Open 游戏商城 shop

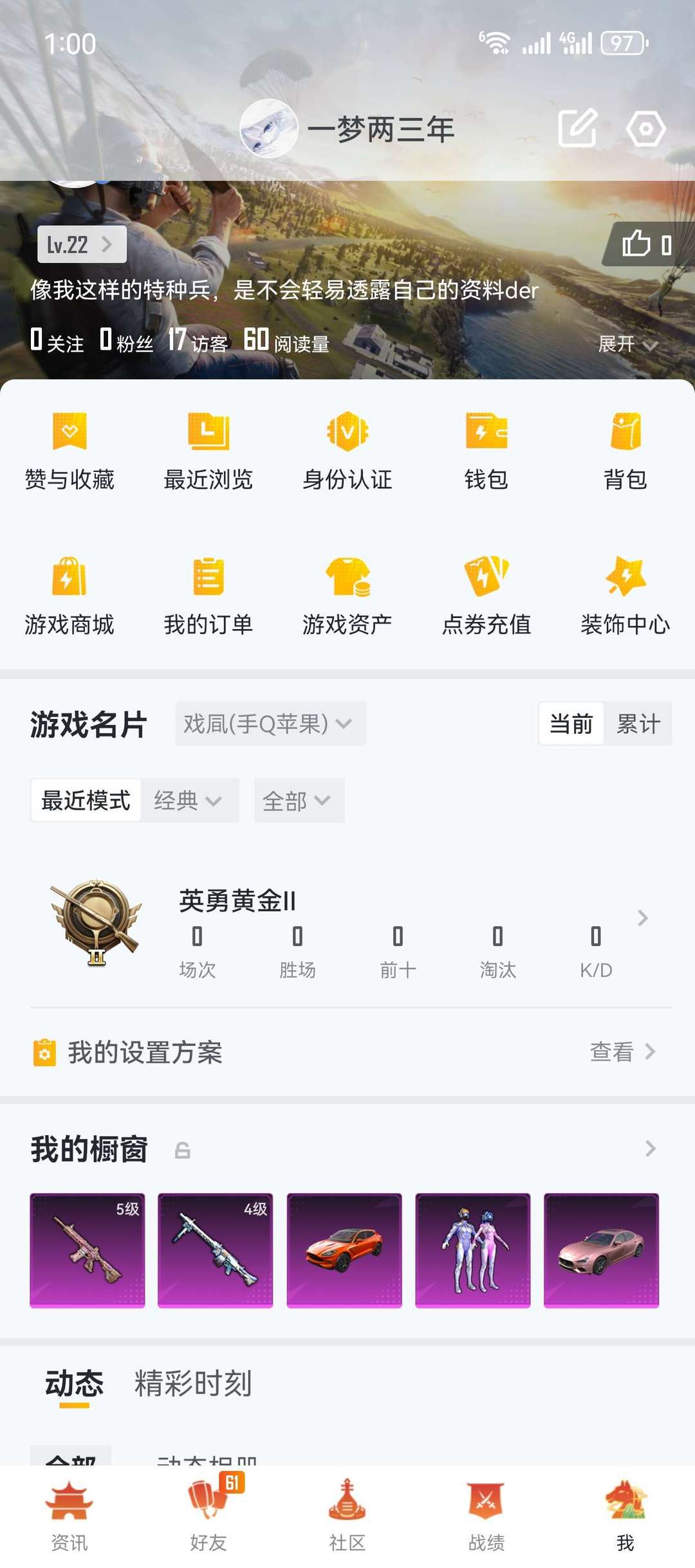tap(69, 596)
